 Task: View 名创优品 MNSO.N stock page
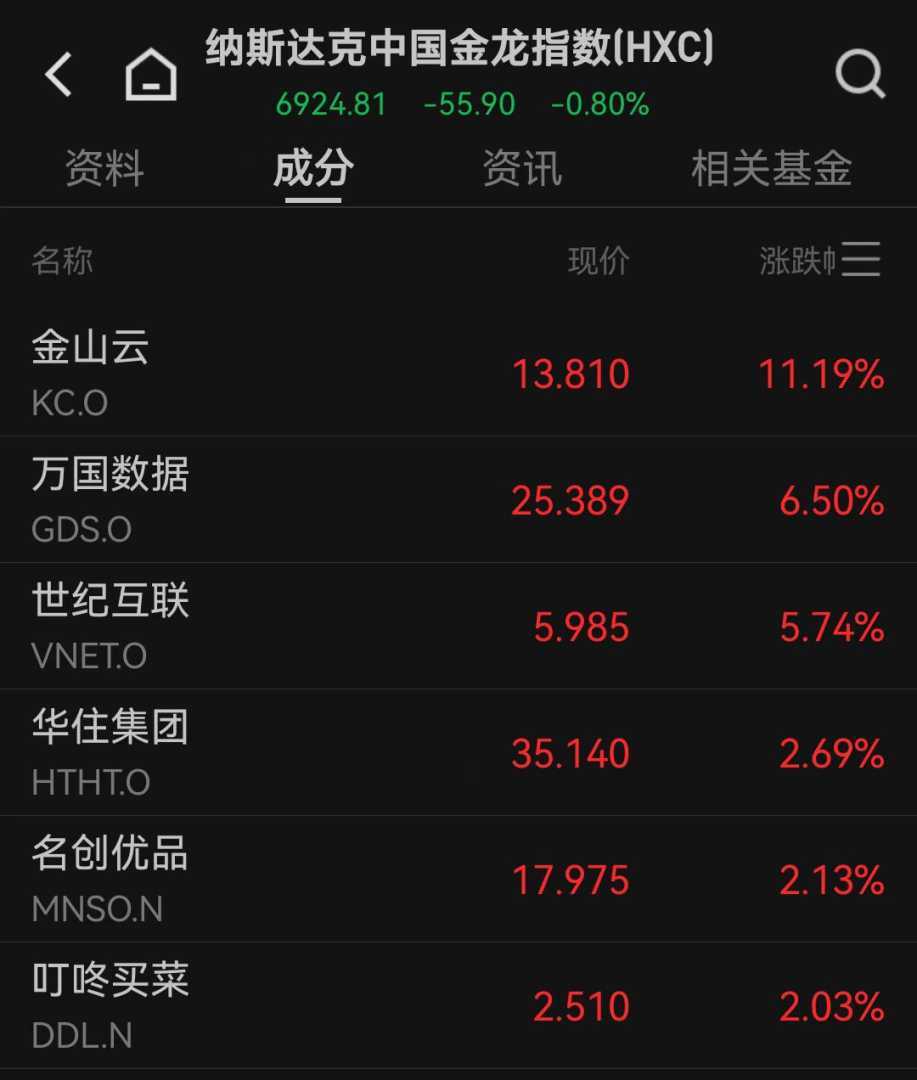pyautogui.click(x=458, y=880)
